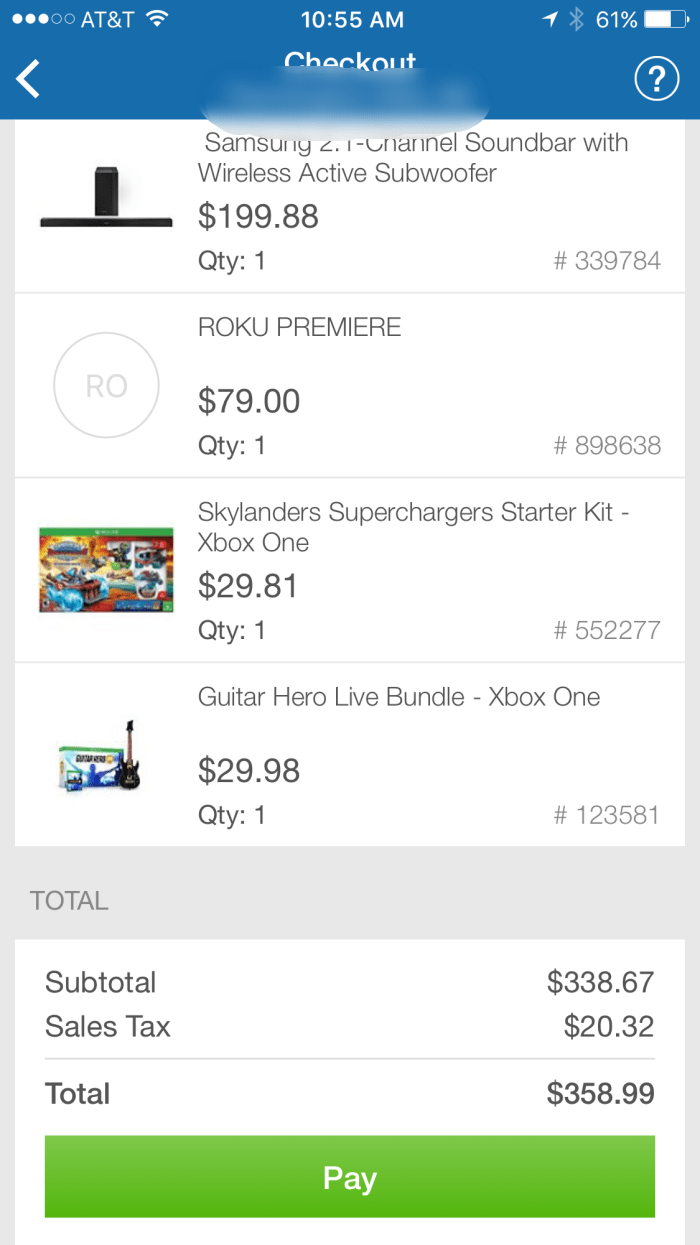Select the Skylanders Superchargers Starter Kit item
This screenshot has height=1245, width=700.
pos(412,527)
